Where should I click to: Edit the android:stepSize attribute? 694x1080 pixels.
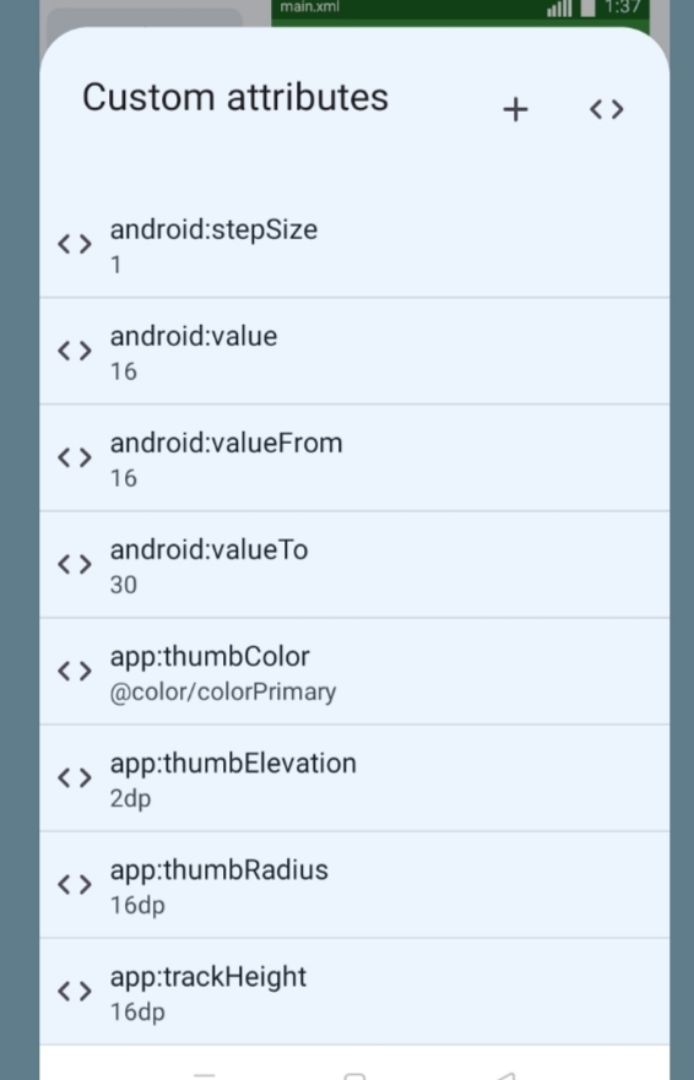click(x=354, y=245)
